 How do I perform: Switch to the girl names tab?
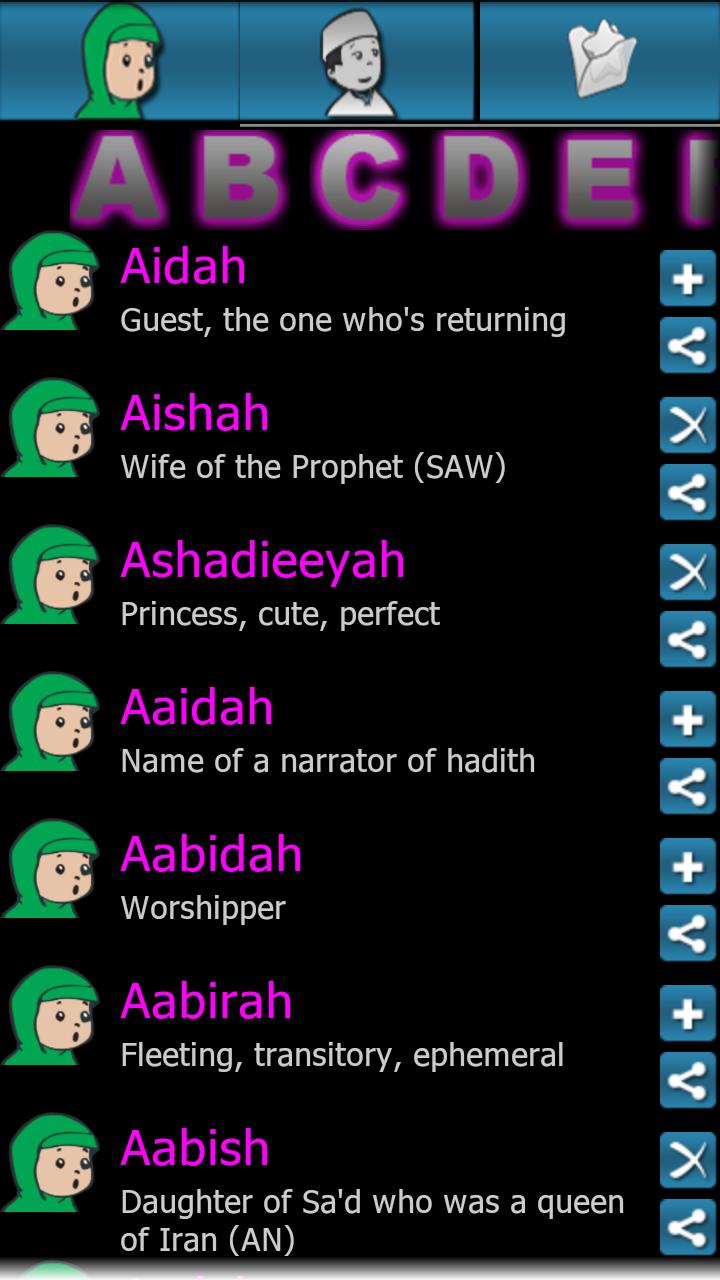[119, 60]
